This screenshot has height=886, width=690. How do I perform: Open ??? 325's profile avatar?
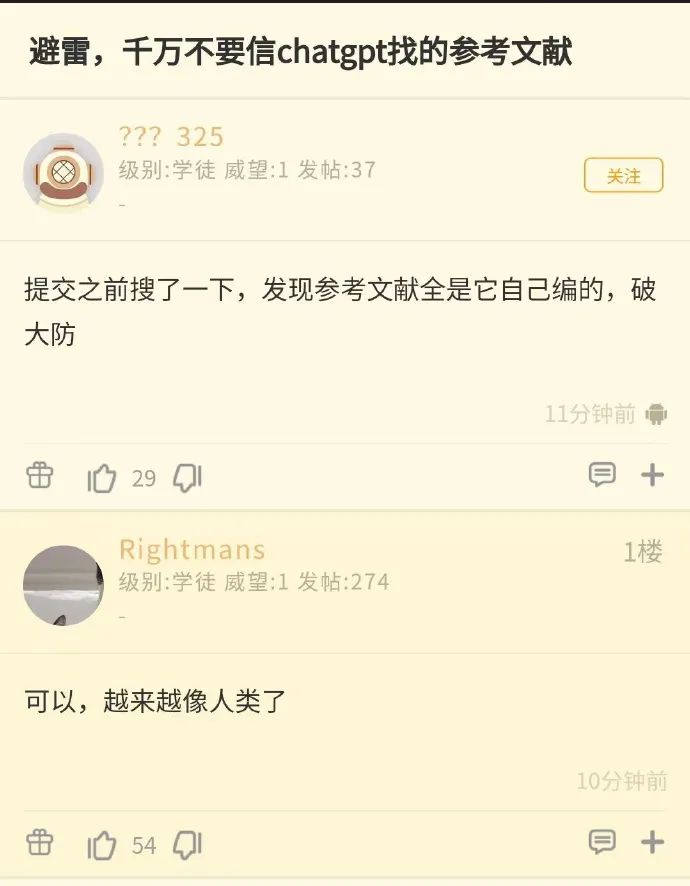(63, 173)
